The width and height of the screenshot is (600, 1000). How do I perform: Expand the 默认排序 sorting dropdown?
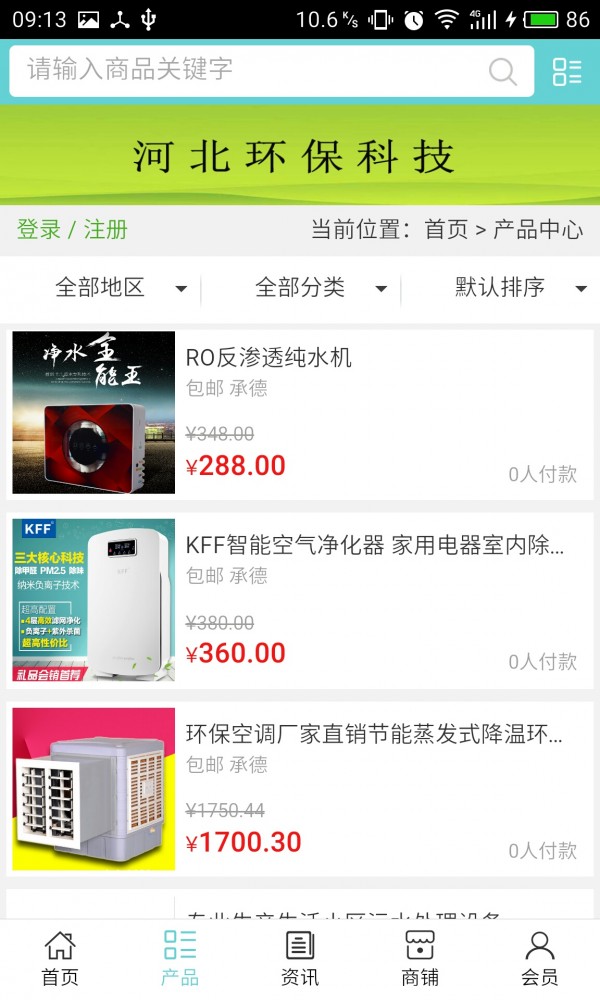520,289
